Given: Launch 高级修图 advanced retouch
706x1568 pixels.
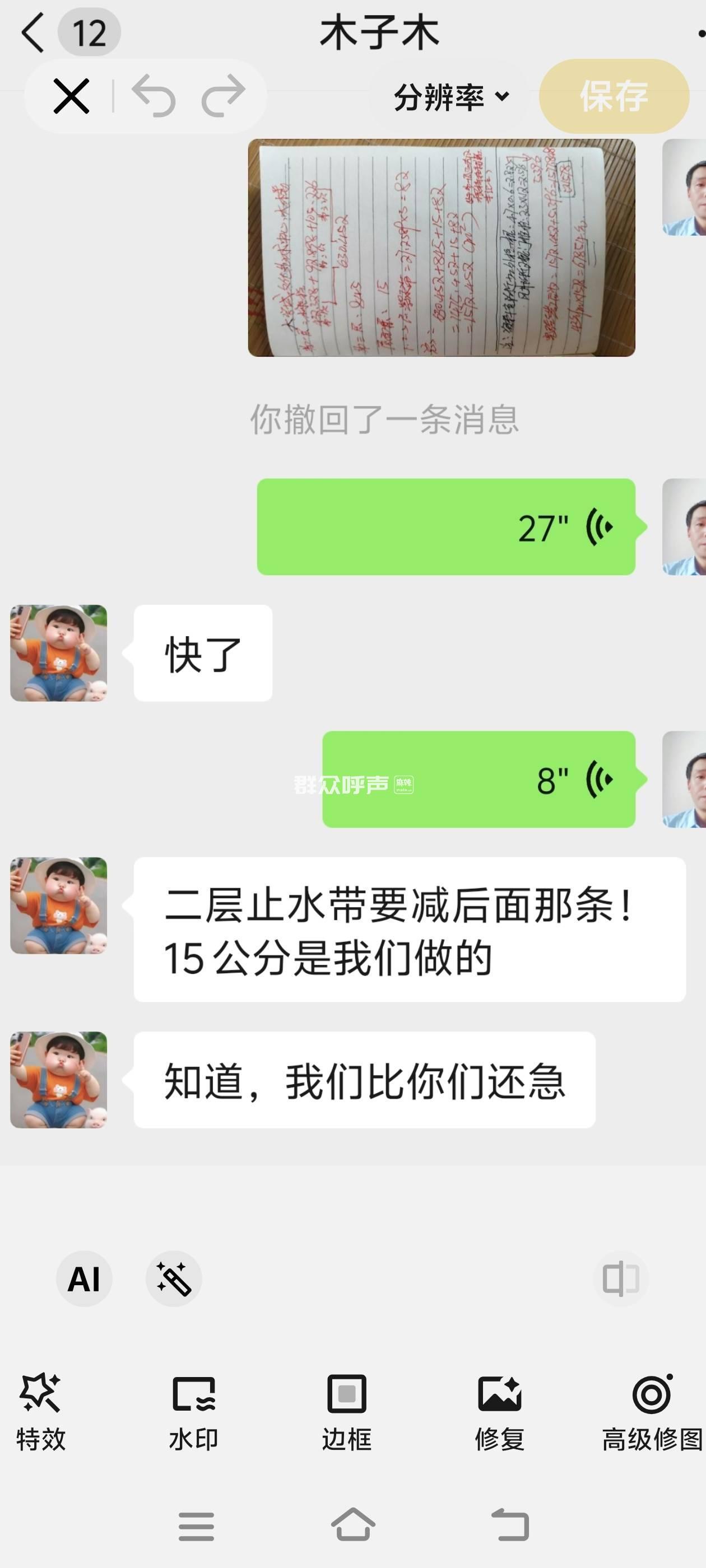Looking at the screenshot, I should pyautogui.click(x=652, y=1412).
